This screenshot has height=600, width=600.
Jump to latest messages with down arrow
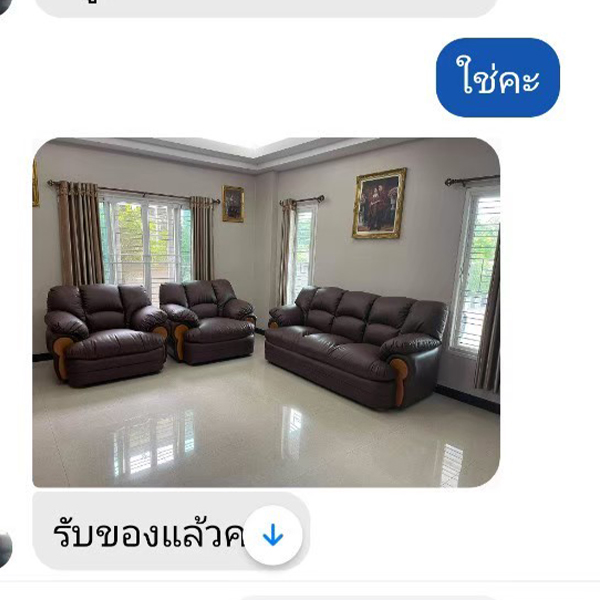[x=273, y=536]
